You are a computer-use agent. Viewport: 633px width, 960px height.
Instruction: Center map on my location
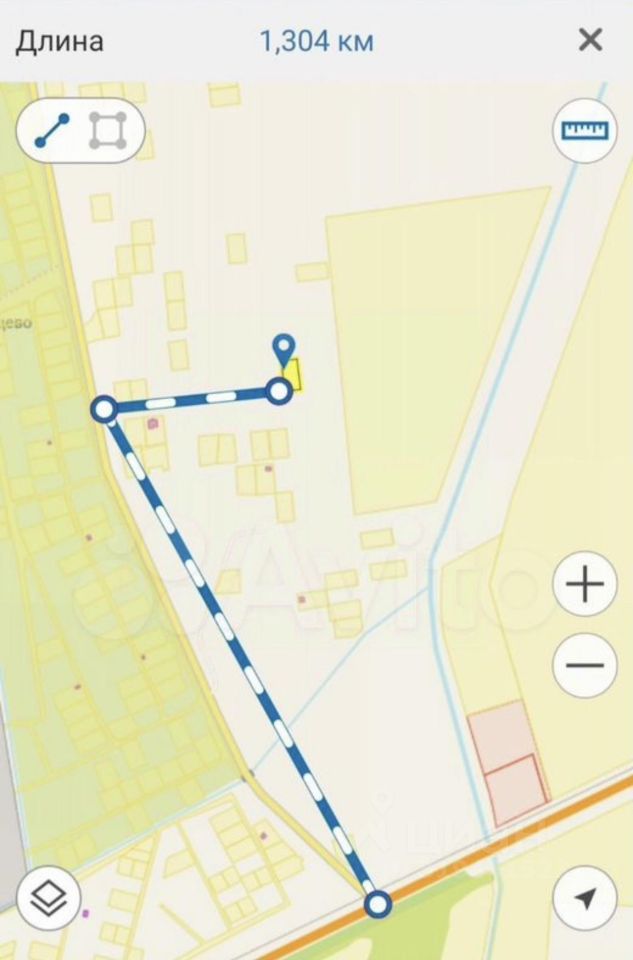point(585,898)
